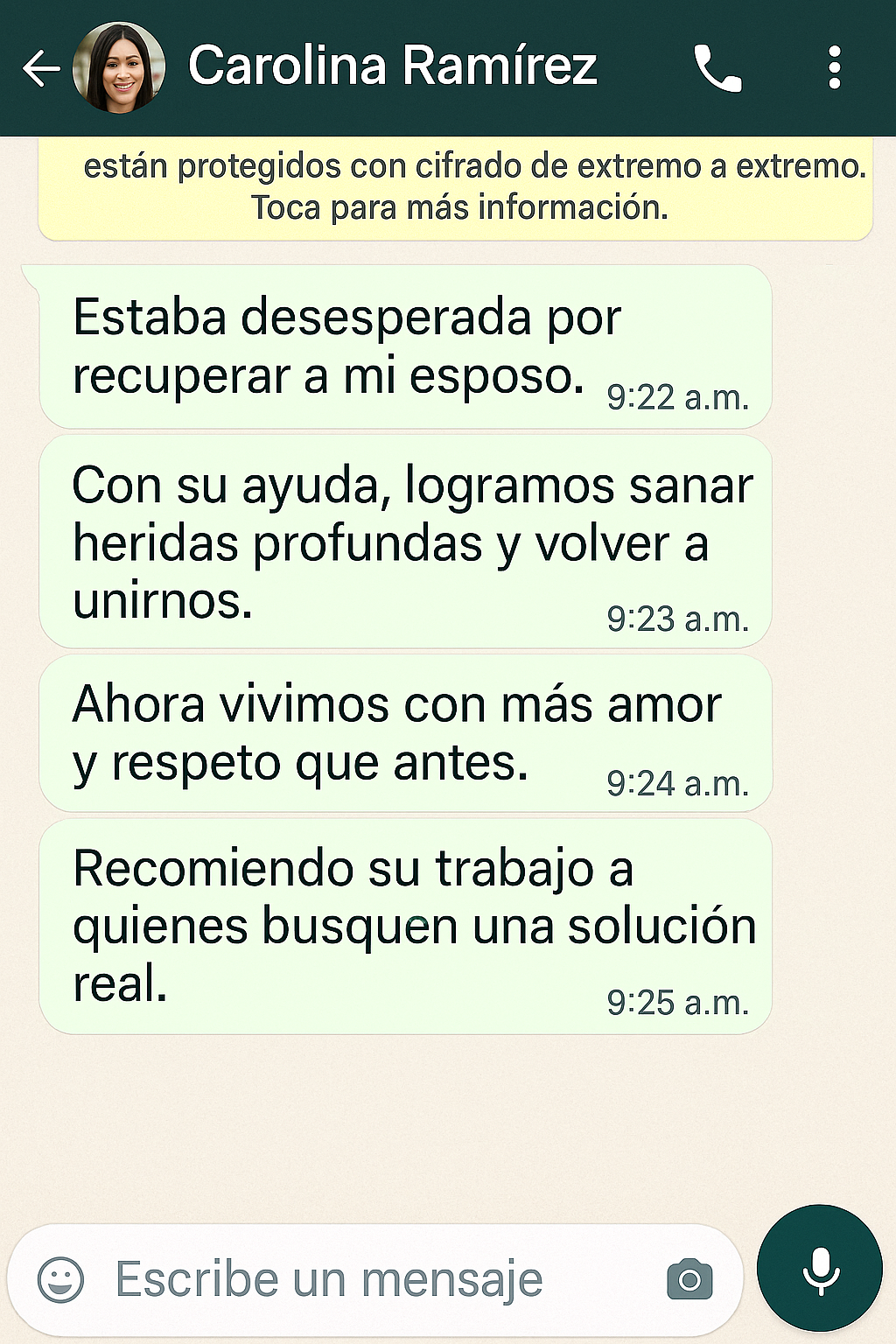Open the three-dot overflow menu
The image size is (896, 1344).
834,68
